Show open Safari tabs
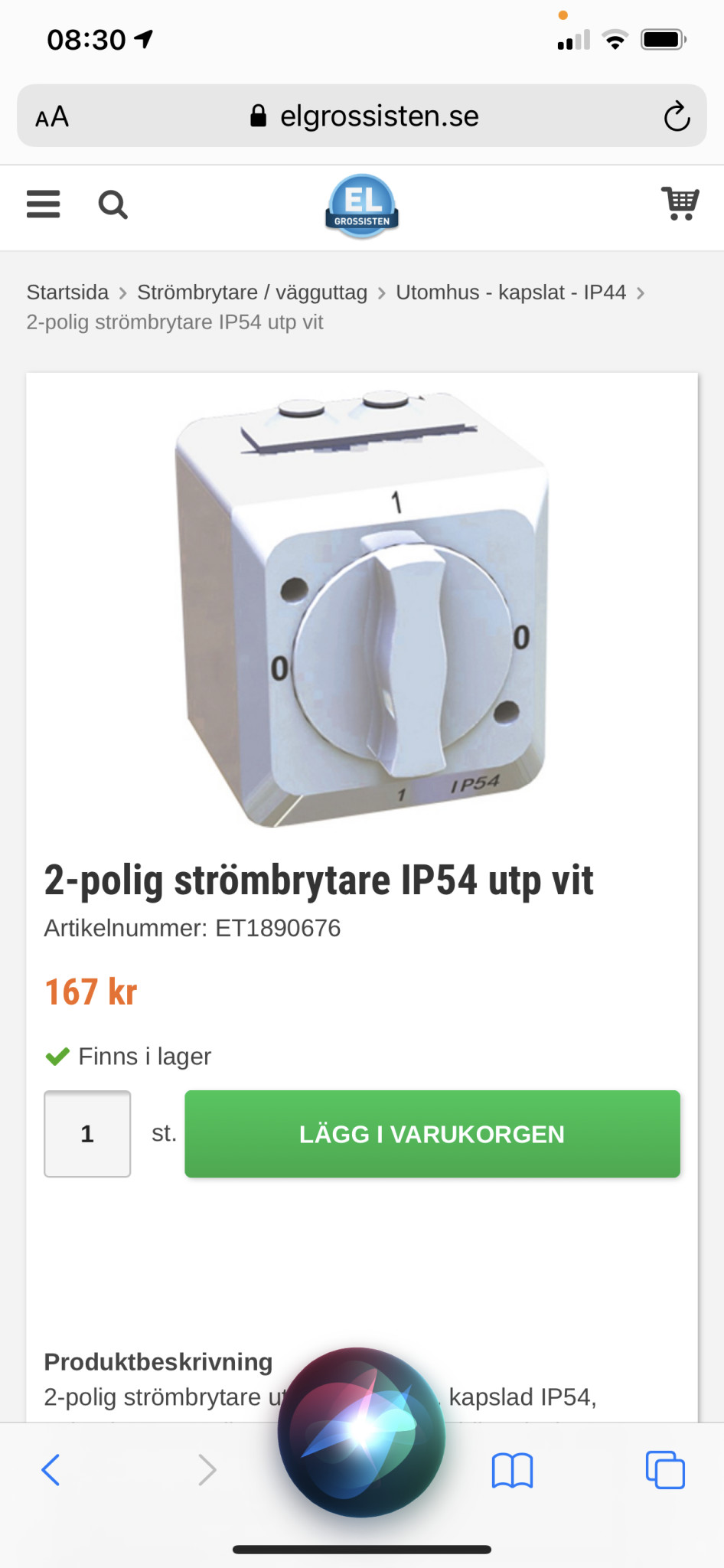Image resolution: width=724 pixels, height=1568 pixels. 665,1470
